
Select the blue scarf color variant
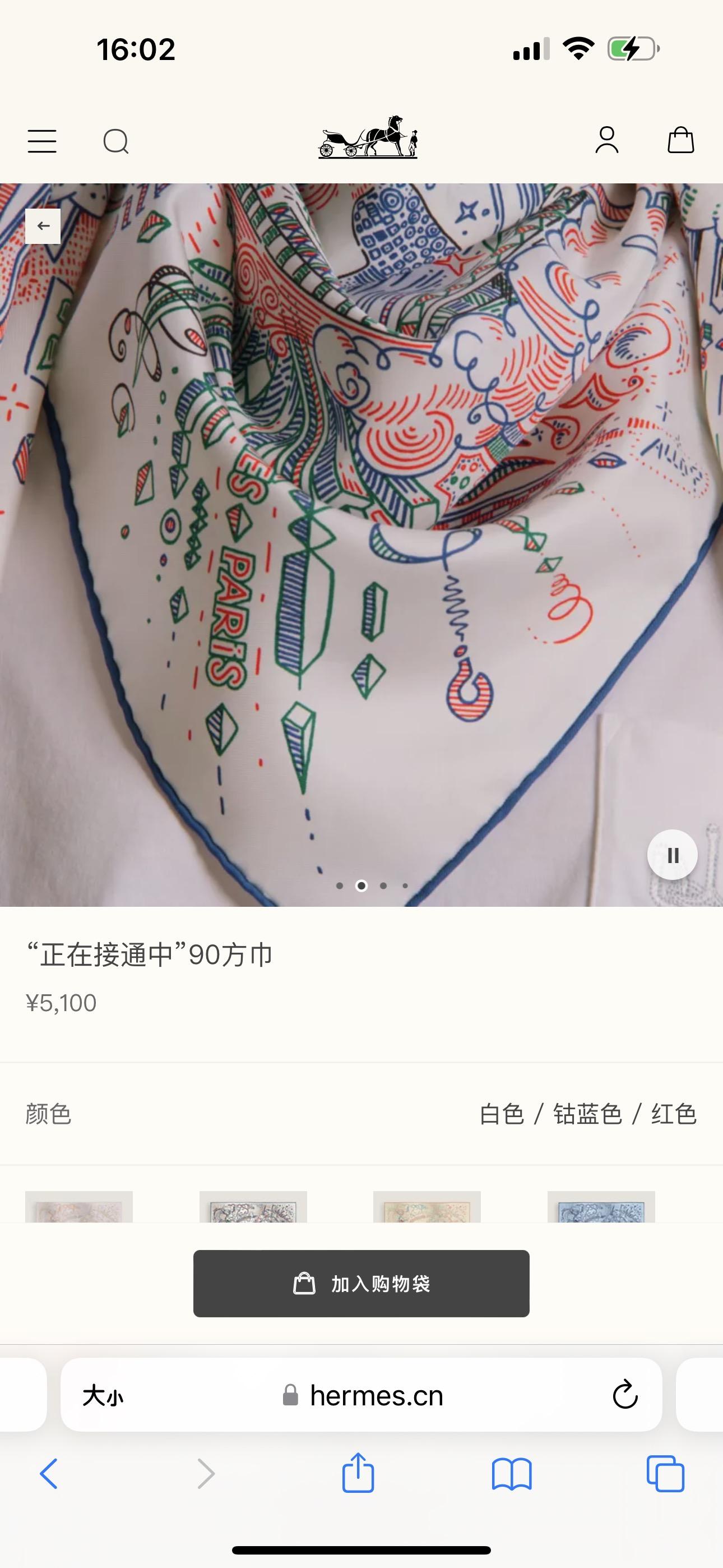click(601, 1206)
